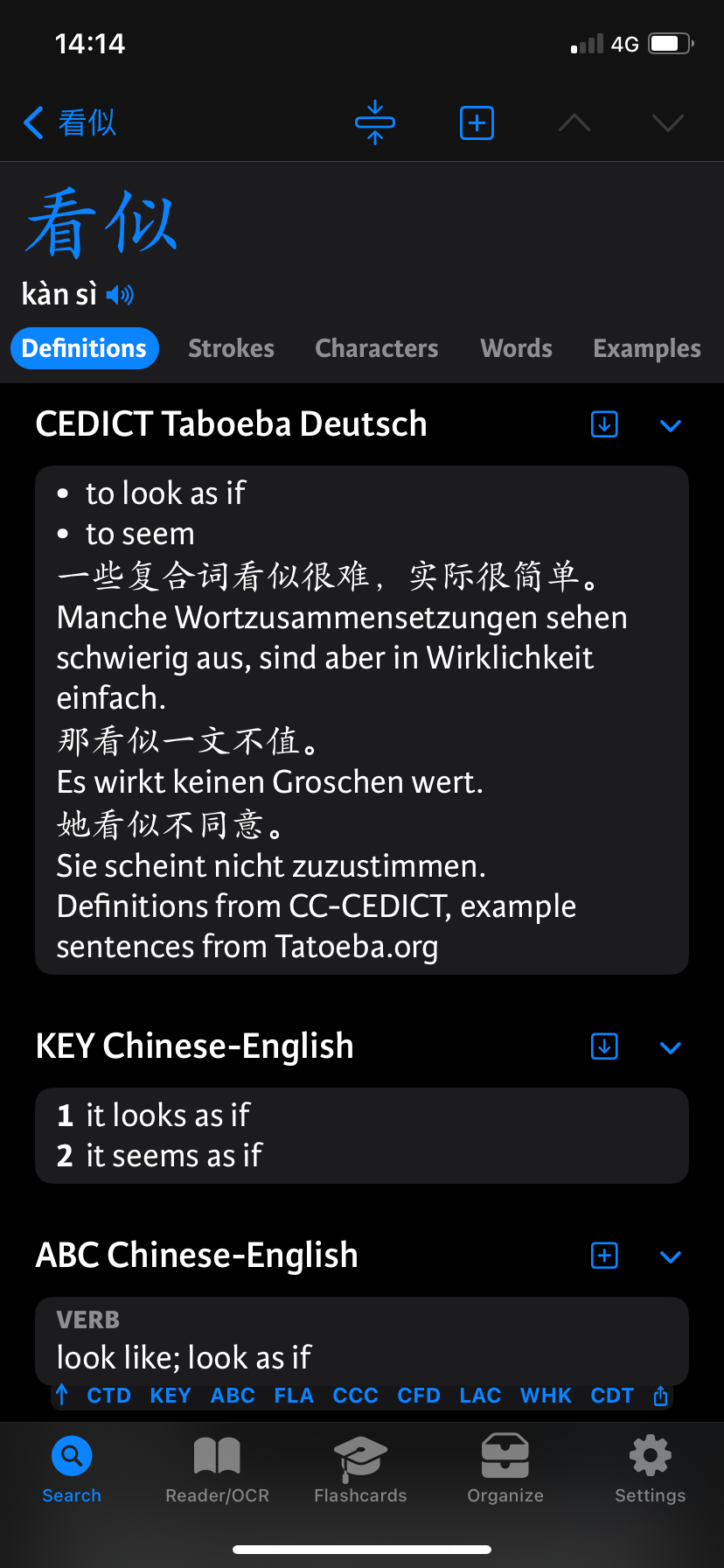Tap the share icon in dictionary shortcut bar
724x1568 pixels.
661,1396
